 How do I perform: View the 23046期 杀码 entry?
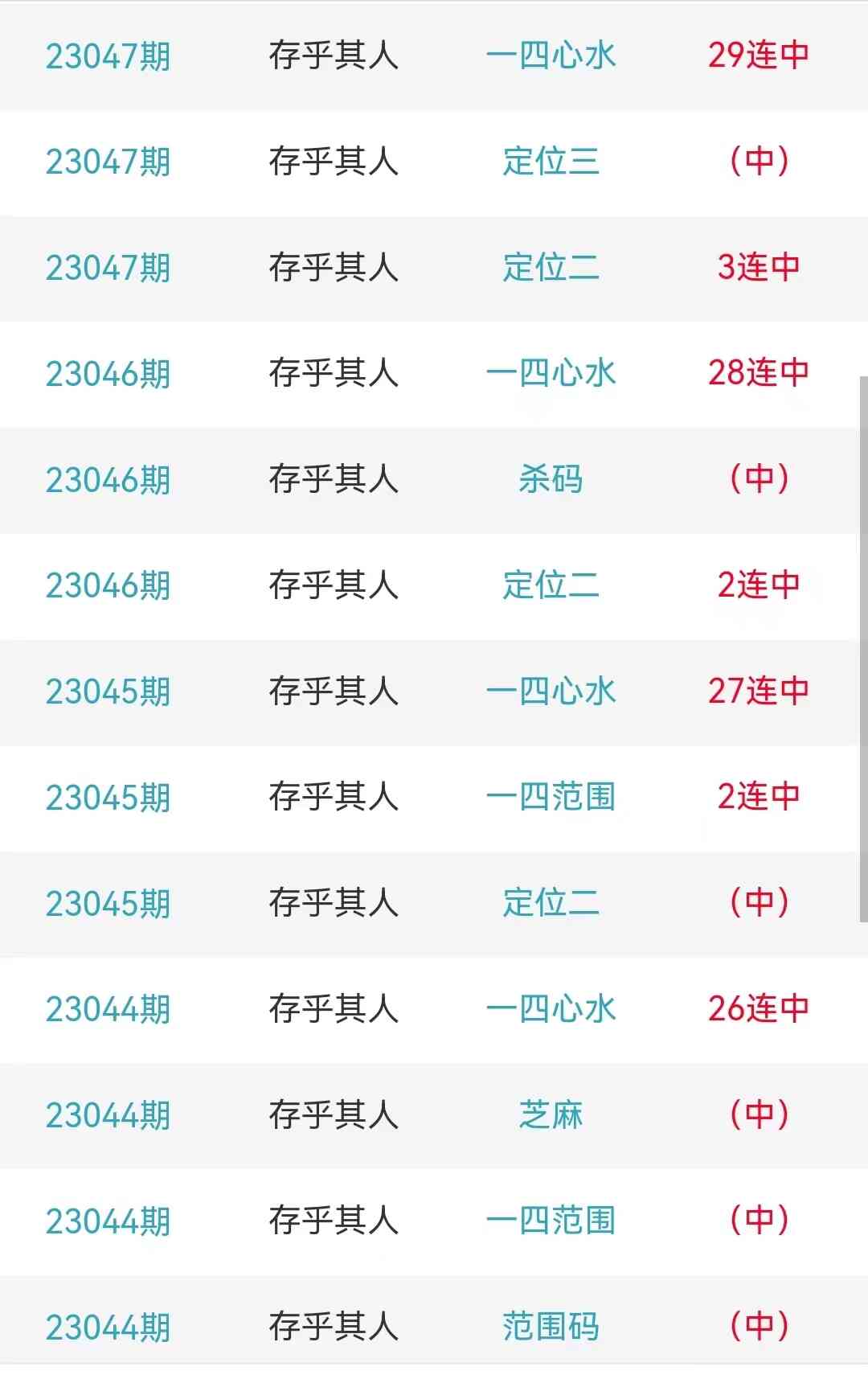coord(551,479)
